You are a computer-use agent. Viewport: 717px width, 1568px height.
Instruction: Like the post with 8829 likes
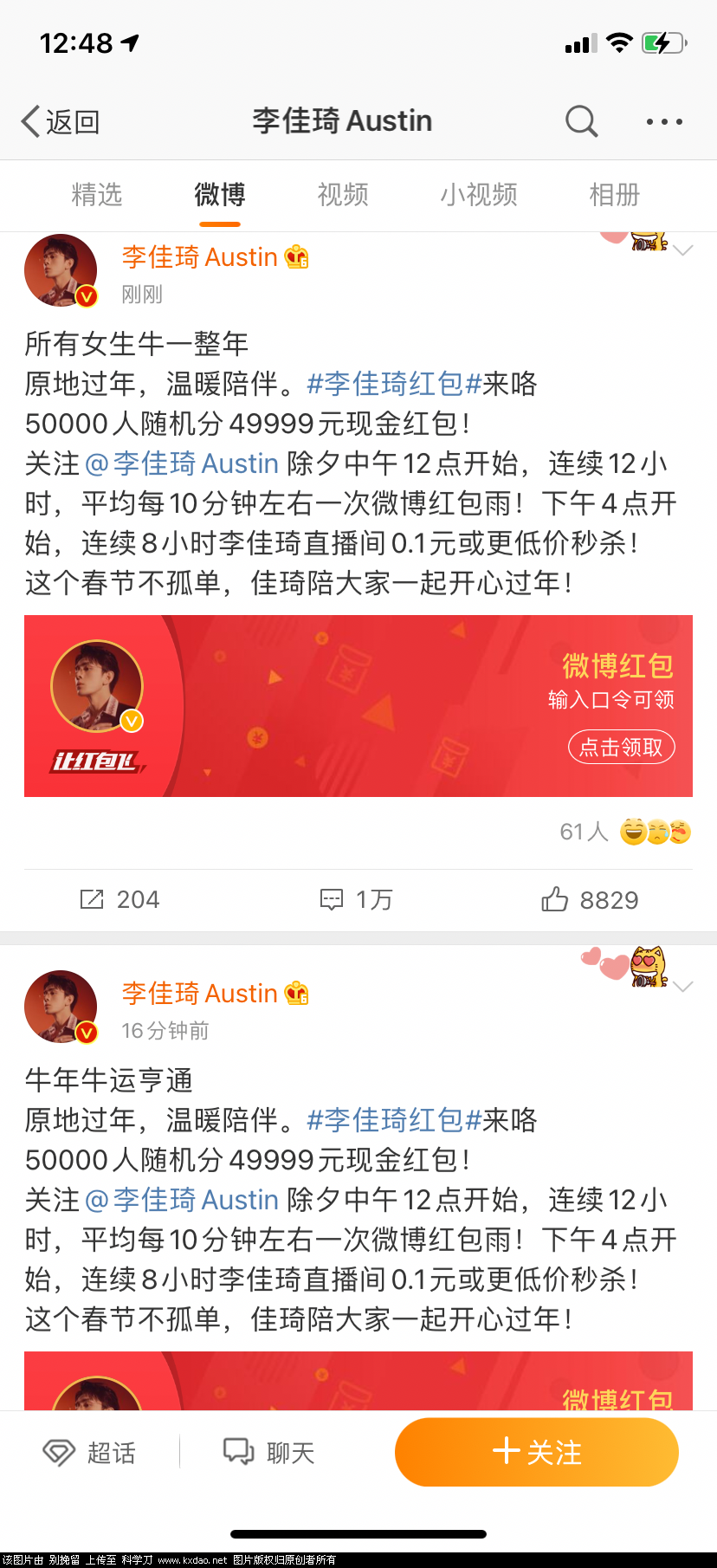tap(590, 899)
